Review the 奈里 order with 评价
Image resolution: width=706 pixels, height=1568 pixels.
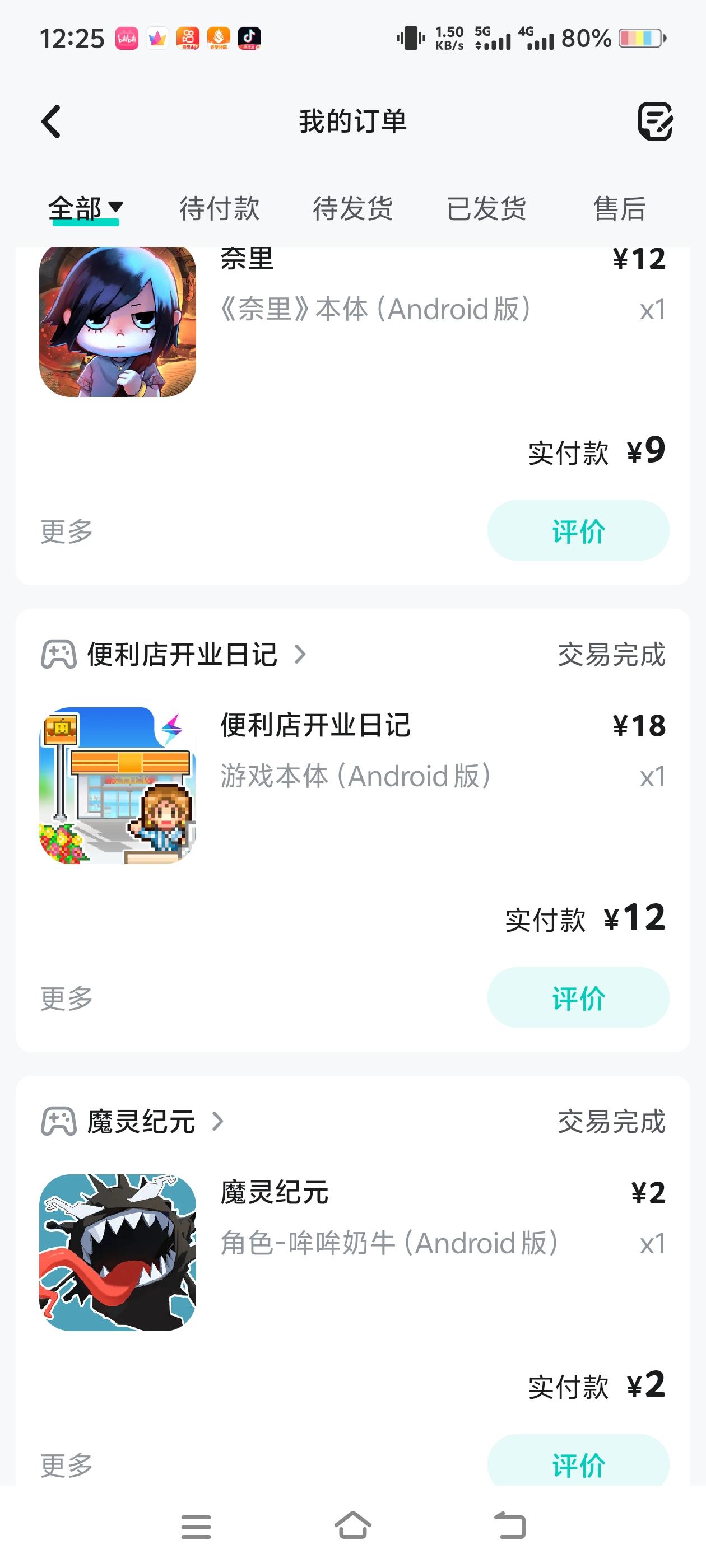click(578, 531)
